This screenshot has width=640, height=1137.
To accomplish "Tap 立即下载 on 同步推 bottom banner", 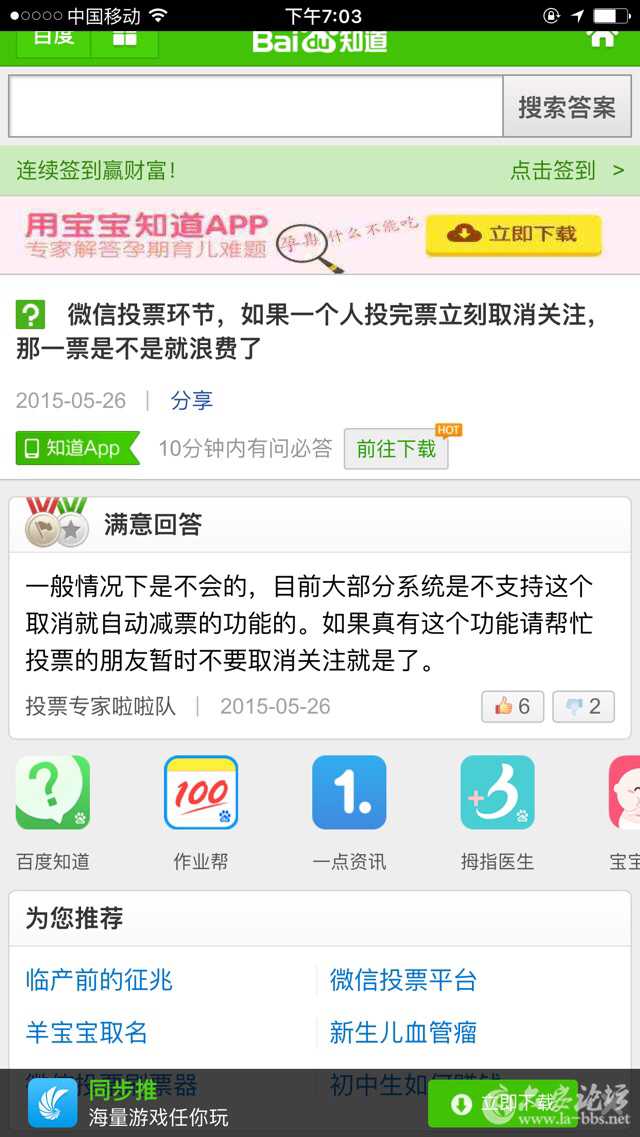I will click(503, 1103).
